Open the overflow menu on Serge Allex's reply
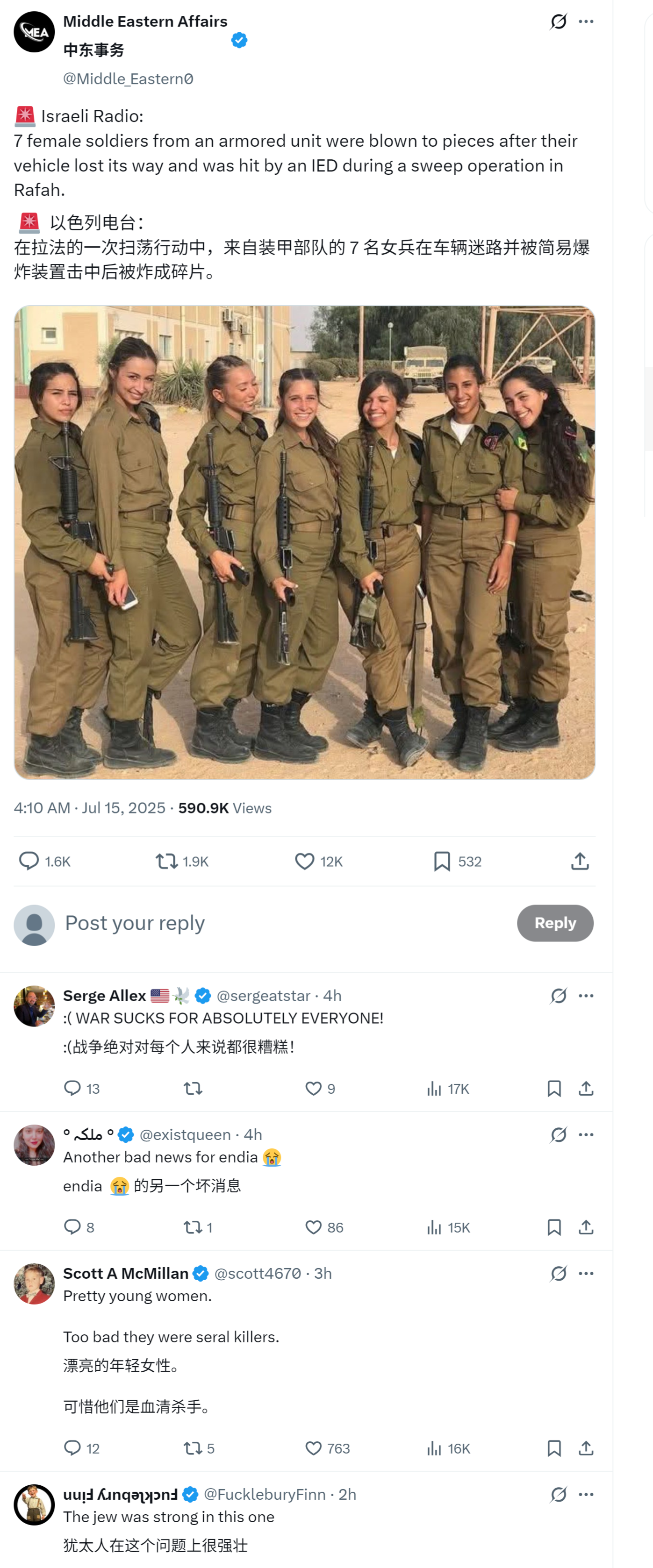653x1568 pixels. tap(586, 995)
